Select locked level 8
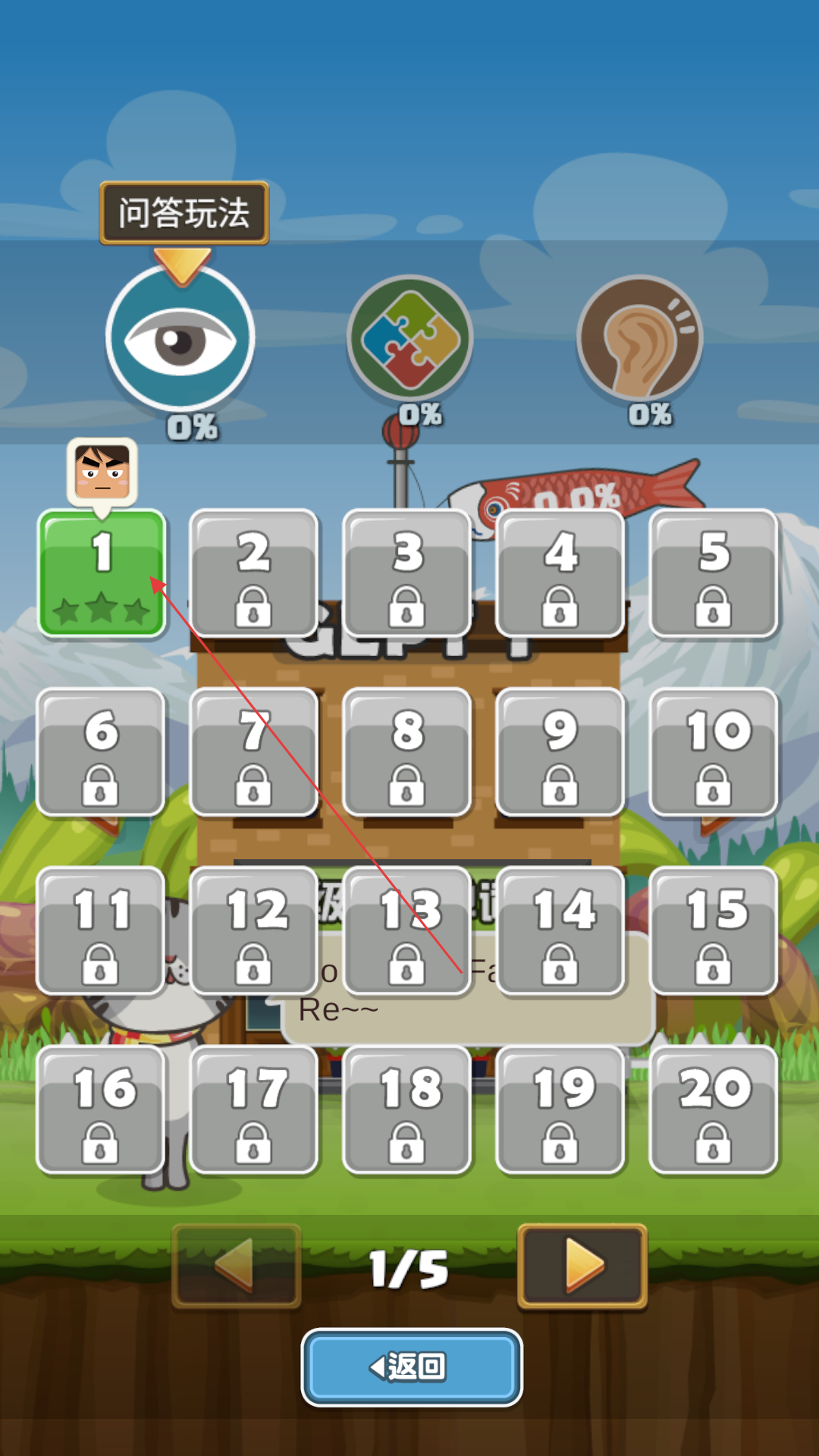Image resolution: width=819 pixels, height=1456 pixels. point(407,752)
